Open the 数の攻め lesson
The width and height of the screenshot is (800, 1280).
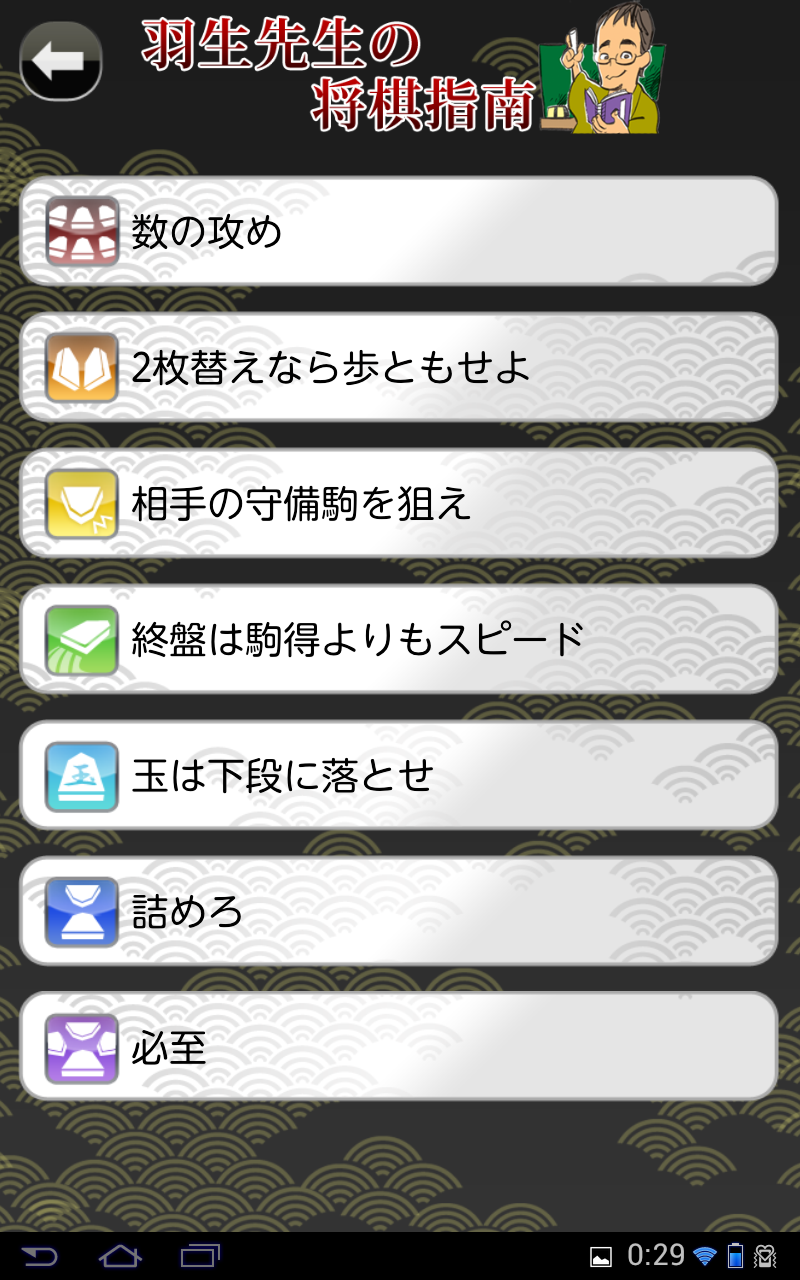[400, 229]
